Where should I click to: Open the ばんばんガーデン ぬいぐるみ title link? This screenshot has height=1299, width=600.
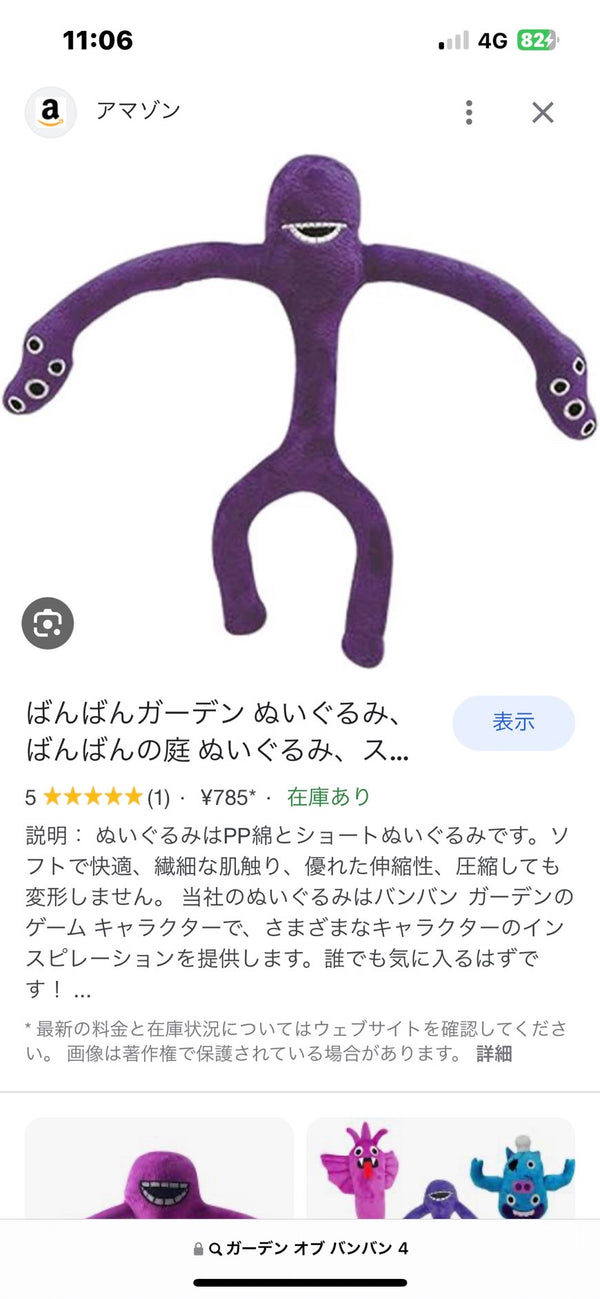tap(220, 732)
